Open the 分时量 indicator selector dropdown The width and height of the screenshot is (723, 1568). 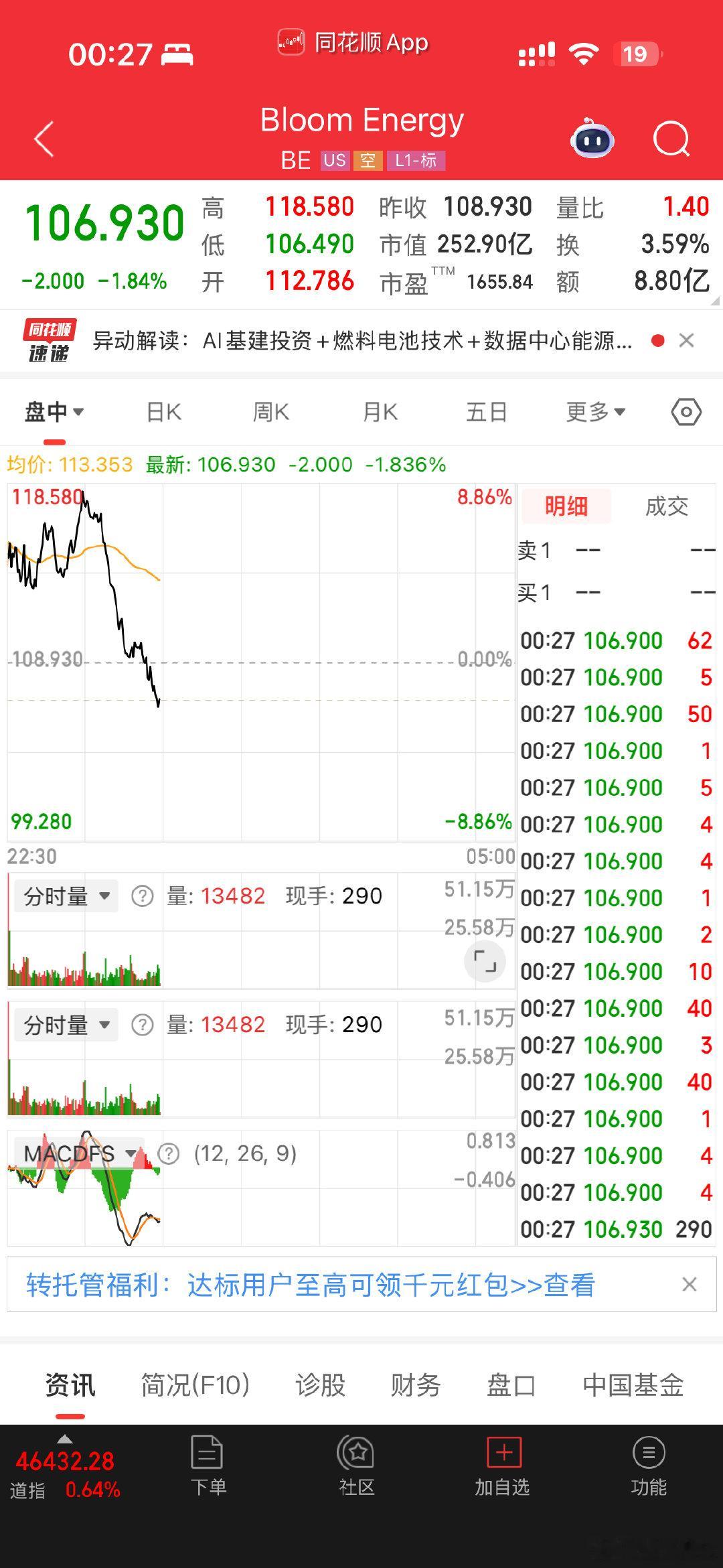pos(65,896)
